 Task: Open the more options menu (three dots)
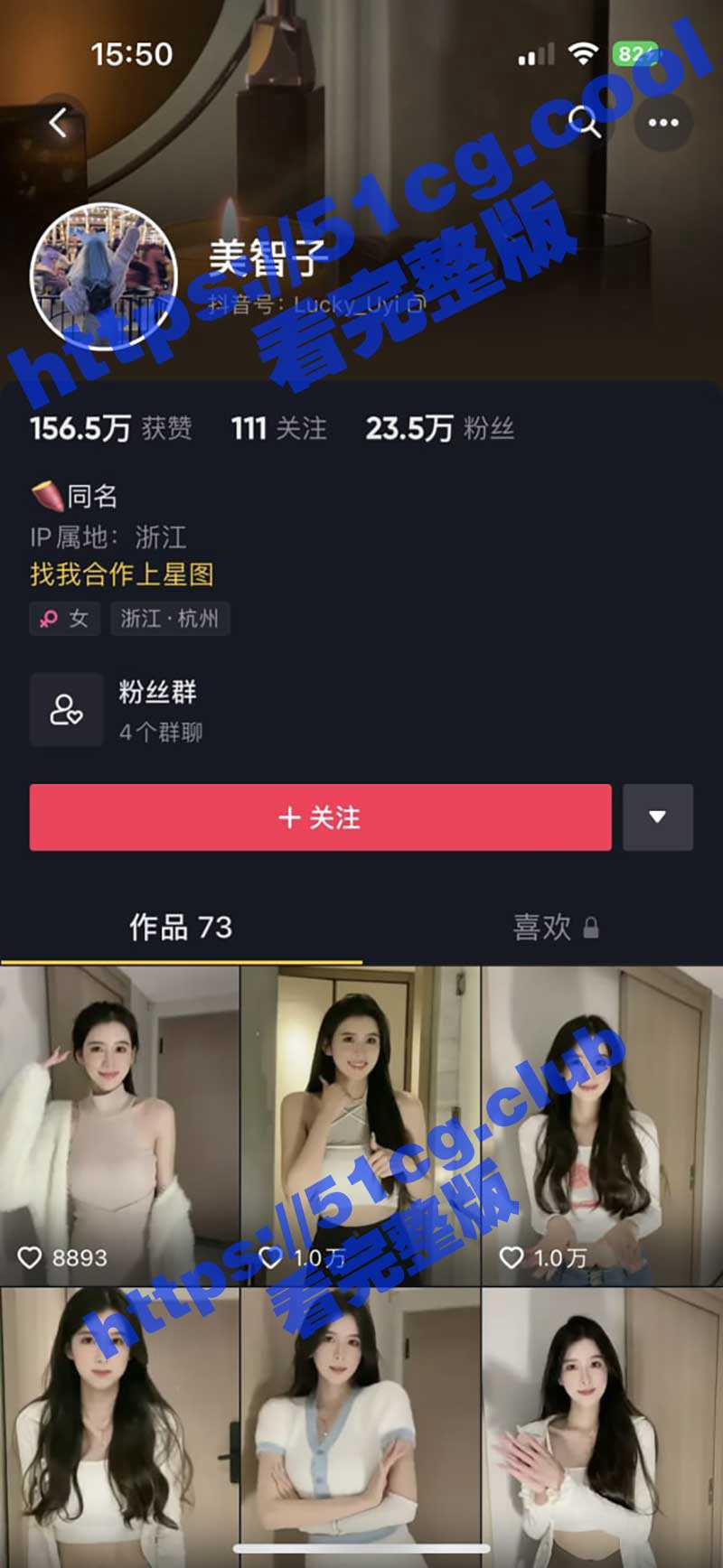(x=665, y=122)
